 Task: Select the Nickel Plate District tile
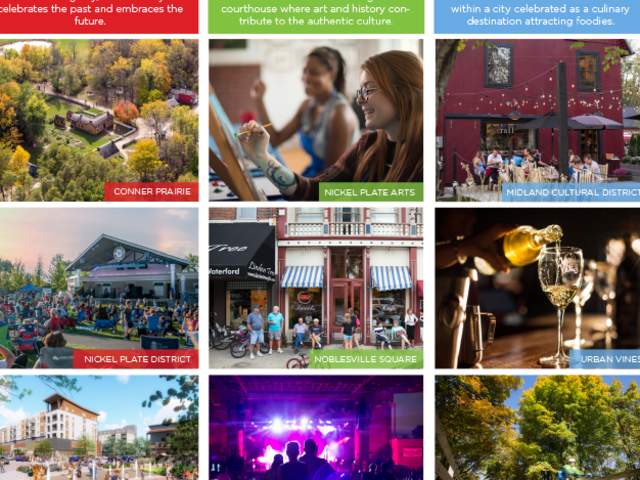[99, 288]
